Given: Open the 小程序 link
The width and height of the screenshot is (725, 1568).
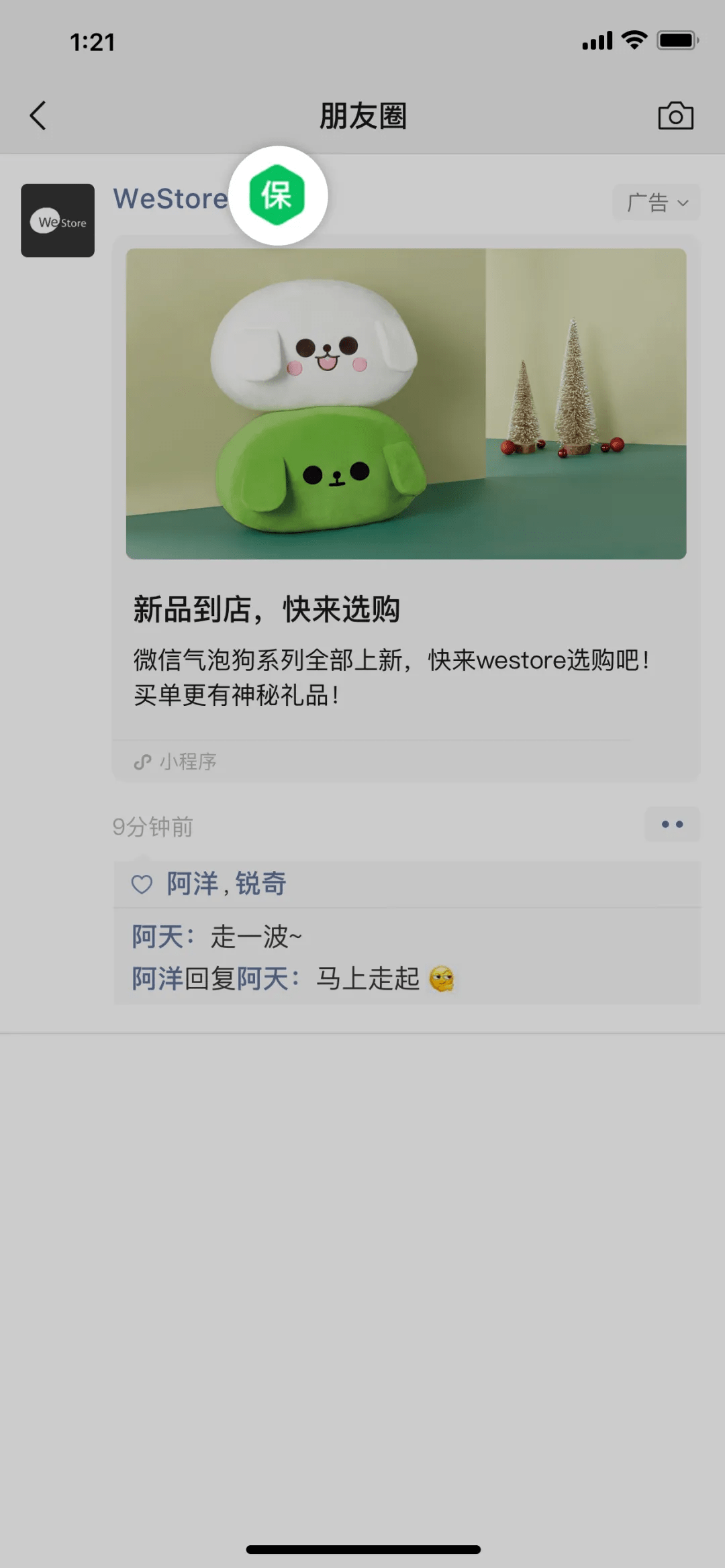Looking at the screenshot, I should point(176,762).
